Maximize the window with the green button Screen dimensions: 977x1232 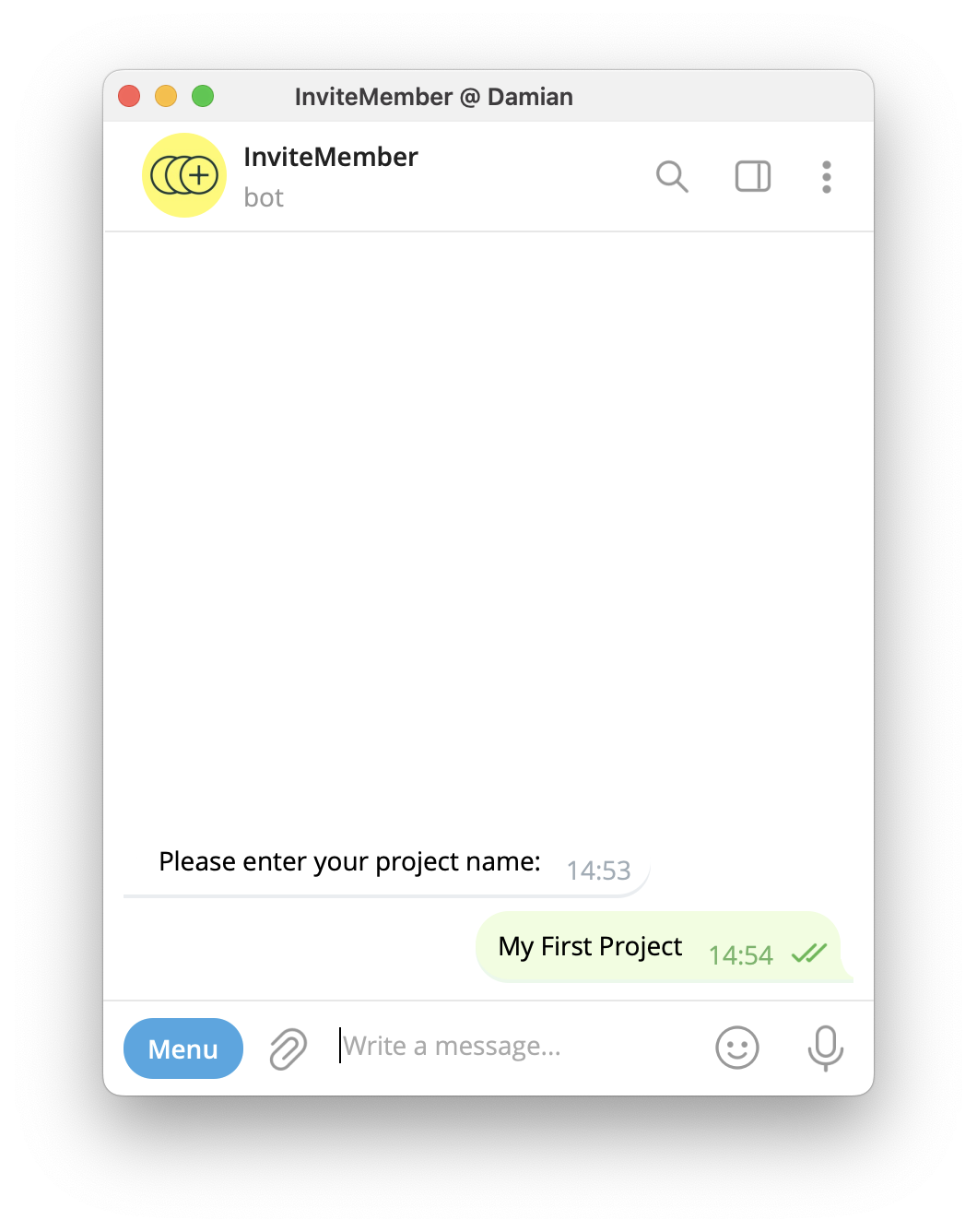click(x=203, y=96)
